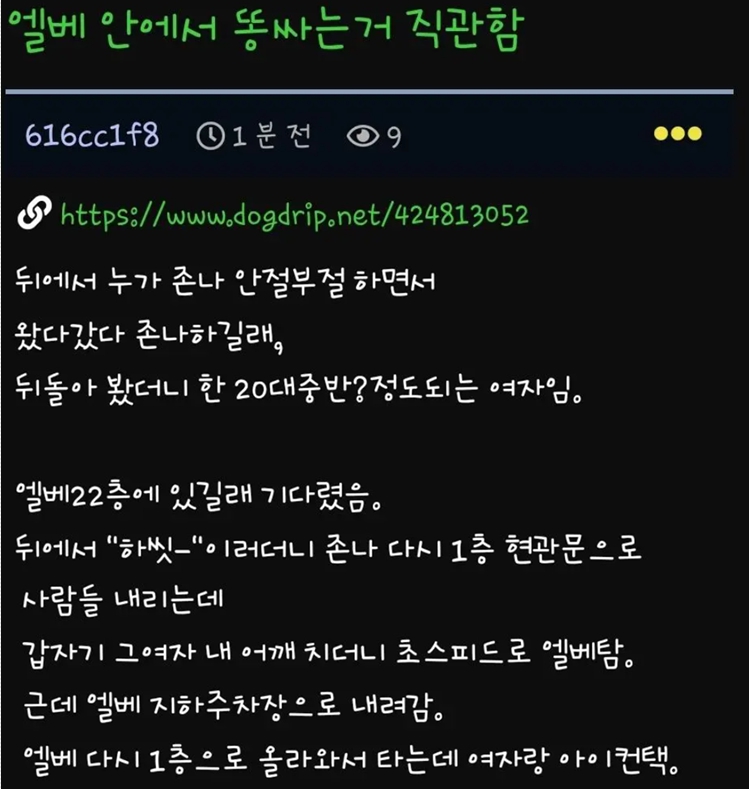Open the yellow three-dot overflow menu
Image resolution: width=749 pixels, height=789 pixels.
[x=677, y=135]
